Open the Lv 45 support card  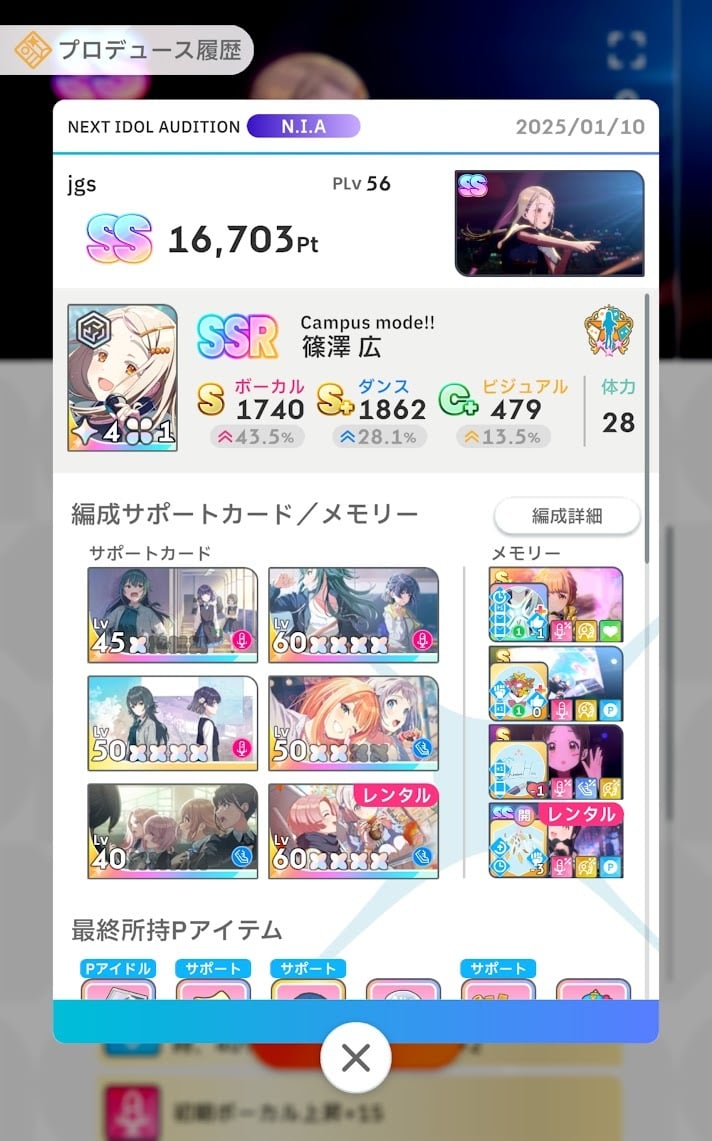coord(173,615)
